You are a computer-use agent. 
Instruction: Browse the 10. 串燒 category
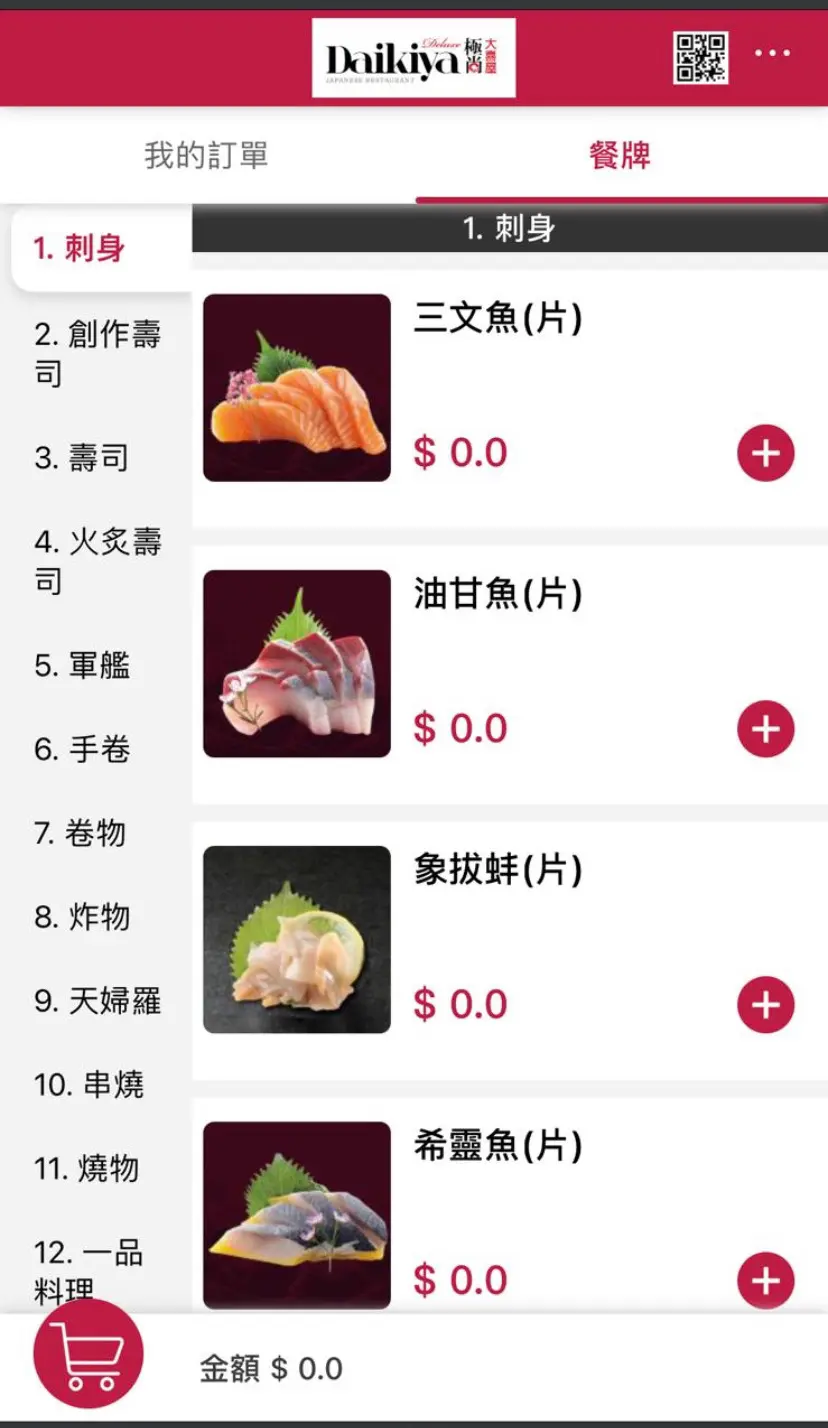[88, 1085]
